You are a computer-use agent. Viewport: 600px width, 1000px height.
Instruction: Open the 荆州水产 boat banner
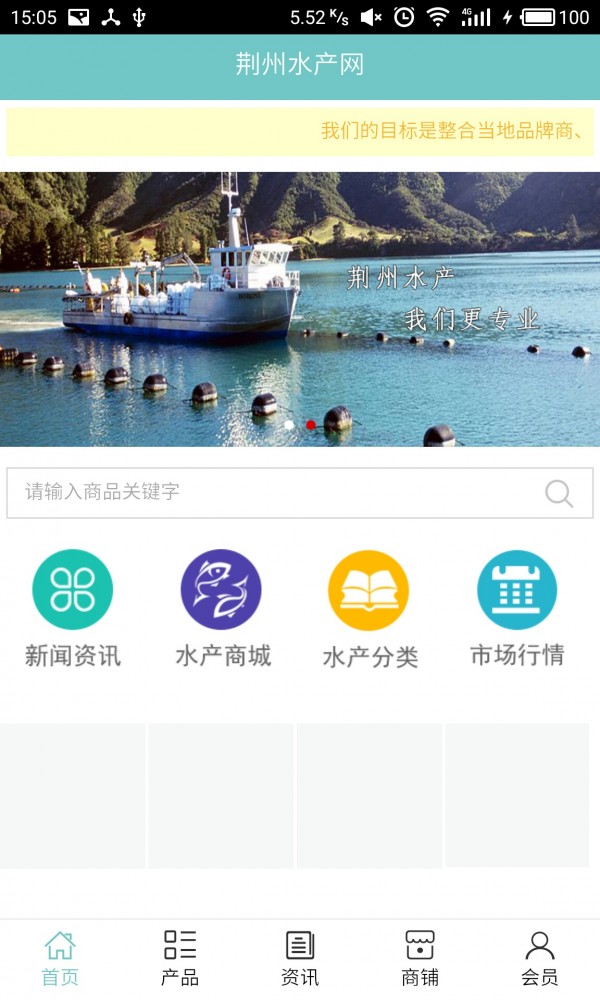click(x=300, y=309)
